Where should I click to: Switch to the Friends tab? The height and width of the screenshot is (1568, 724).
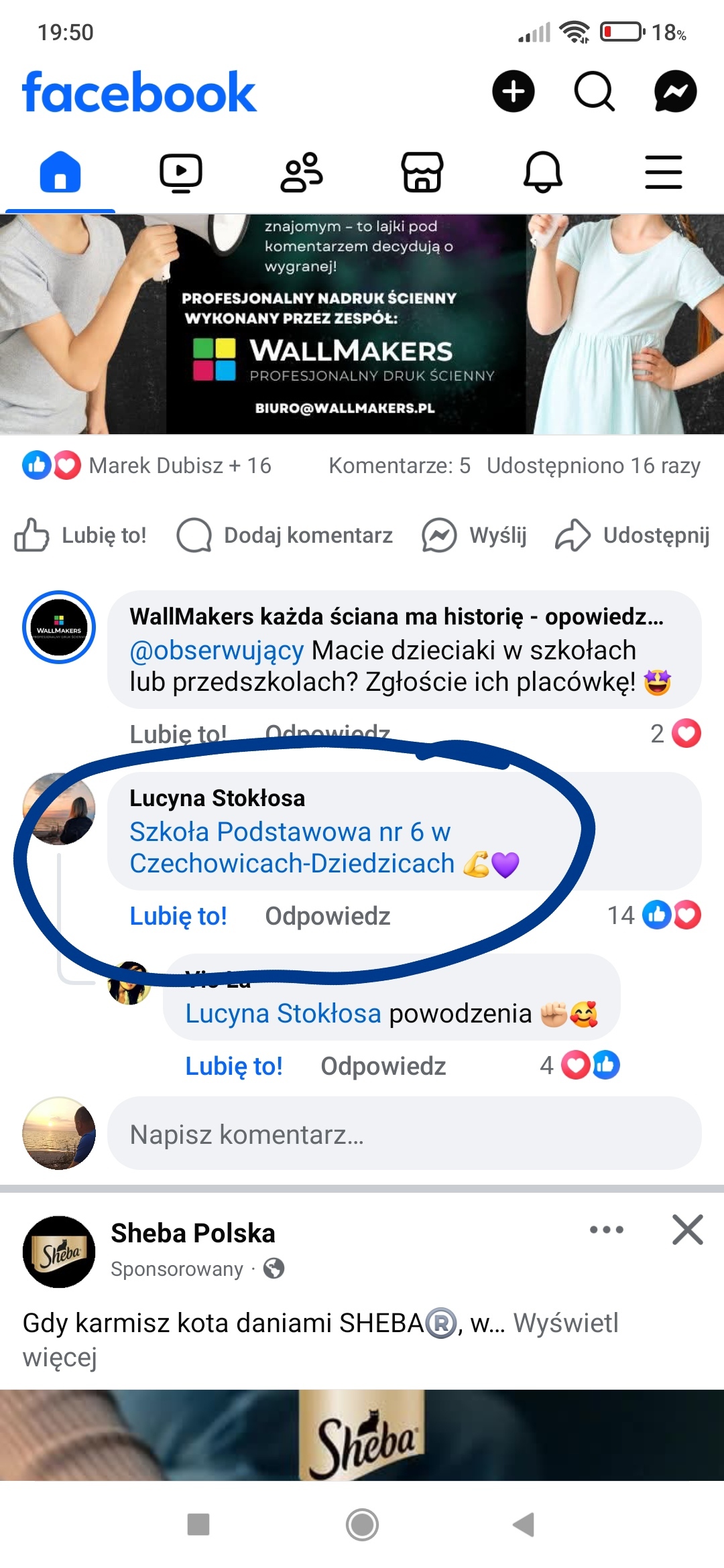click(302, 173)
